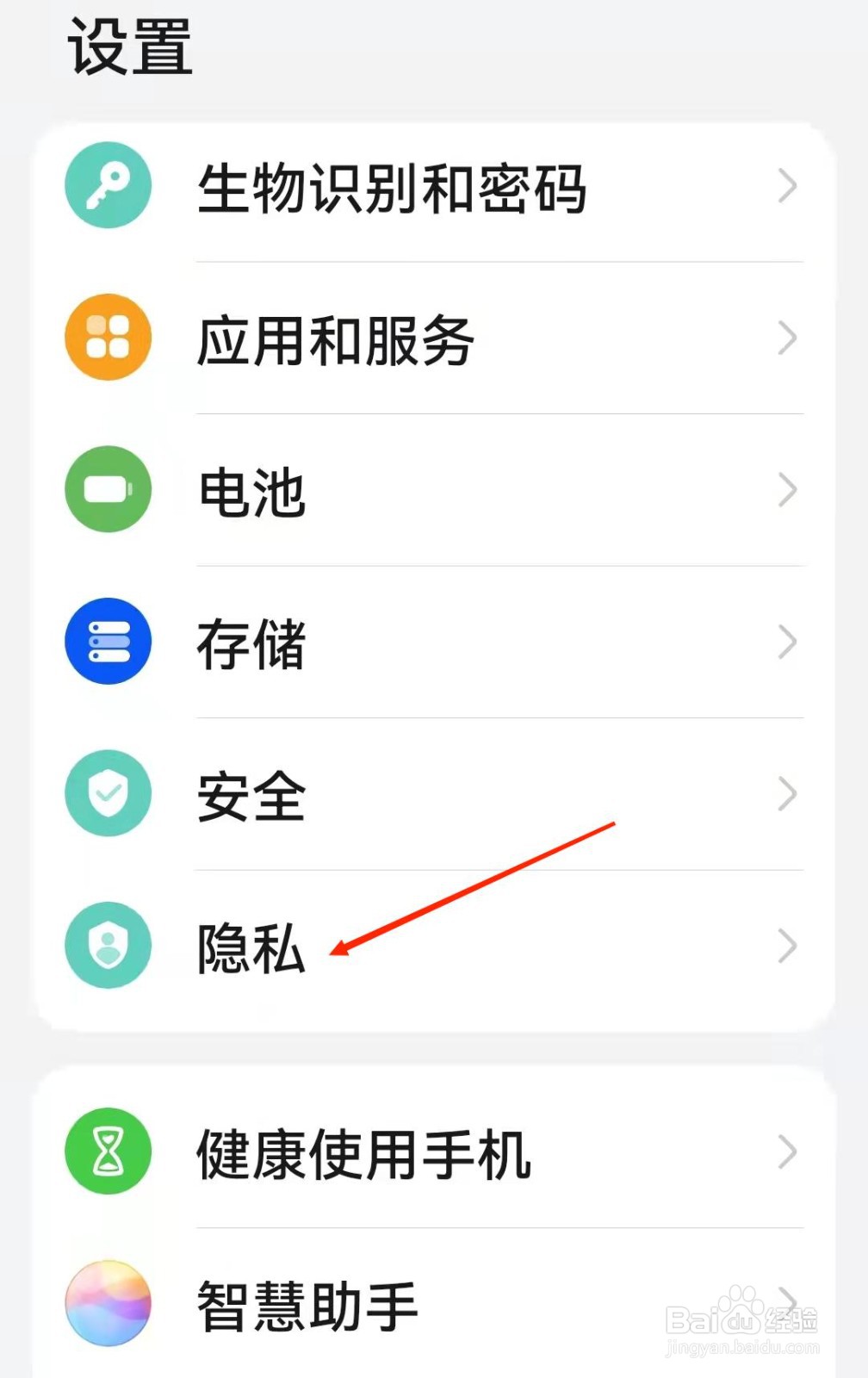
Task: Click the green 电池 battery icon
Action: click(x=107, y=489)
